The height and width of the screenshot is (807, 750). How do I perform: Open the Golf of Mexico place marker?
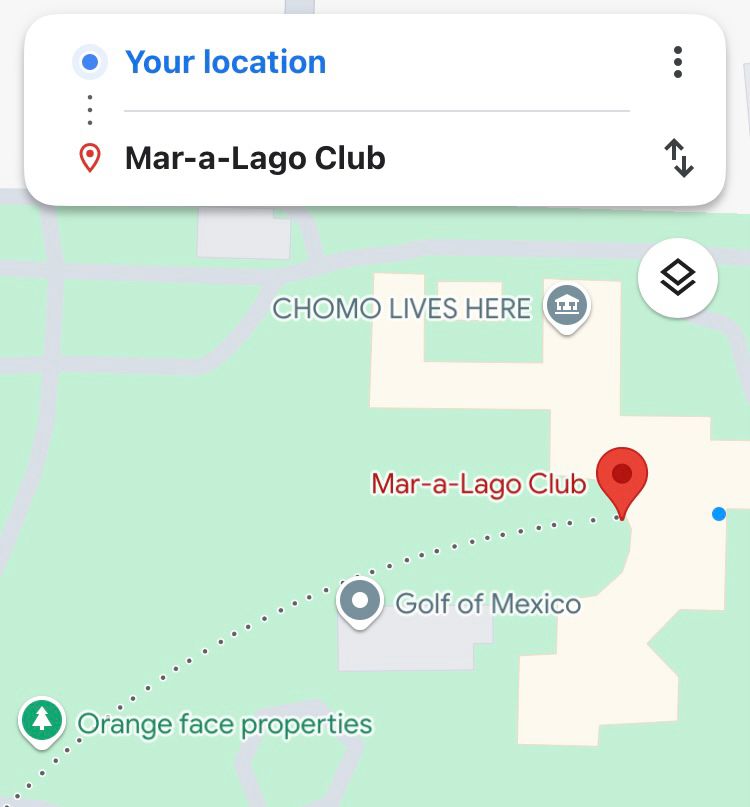360,602
